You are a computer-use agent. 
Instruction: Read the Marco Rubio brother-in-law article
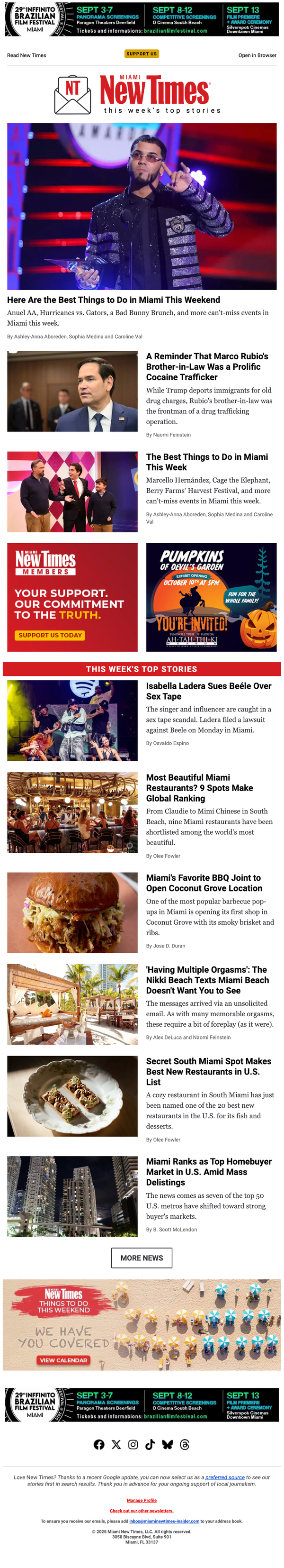[207, 366]
